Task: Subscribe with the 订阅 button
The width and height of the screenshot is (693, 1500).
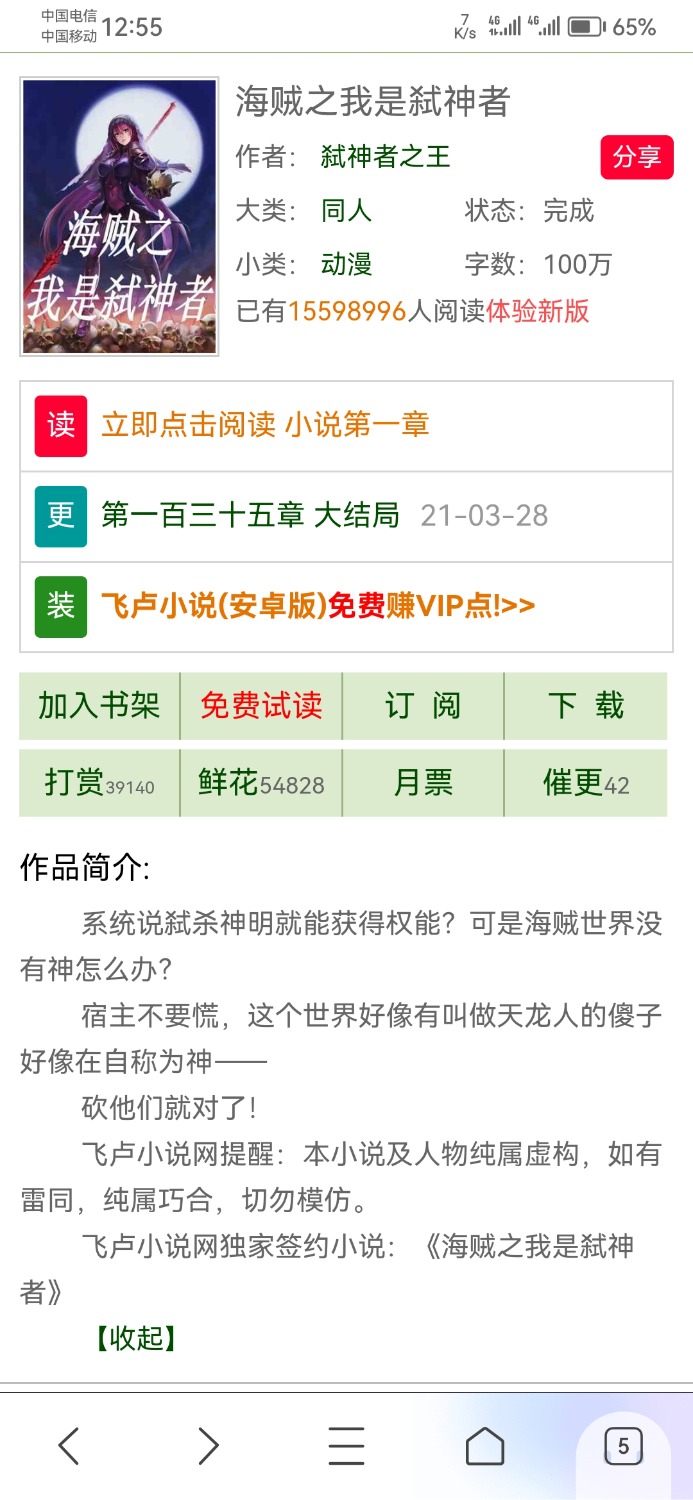Action: coord(423,706)
